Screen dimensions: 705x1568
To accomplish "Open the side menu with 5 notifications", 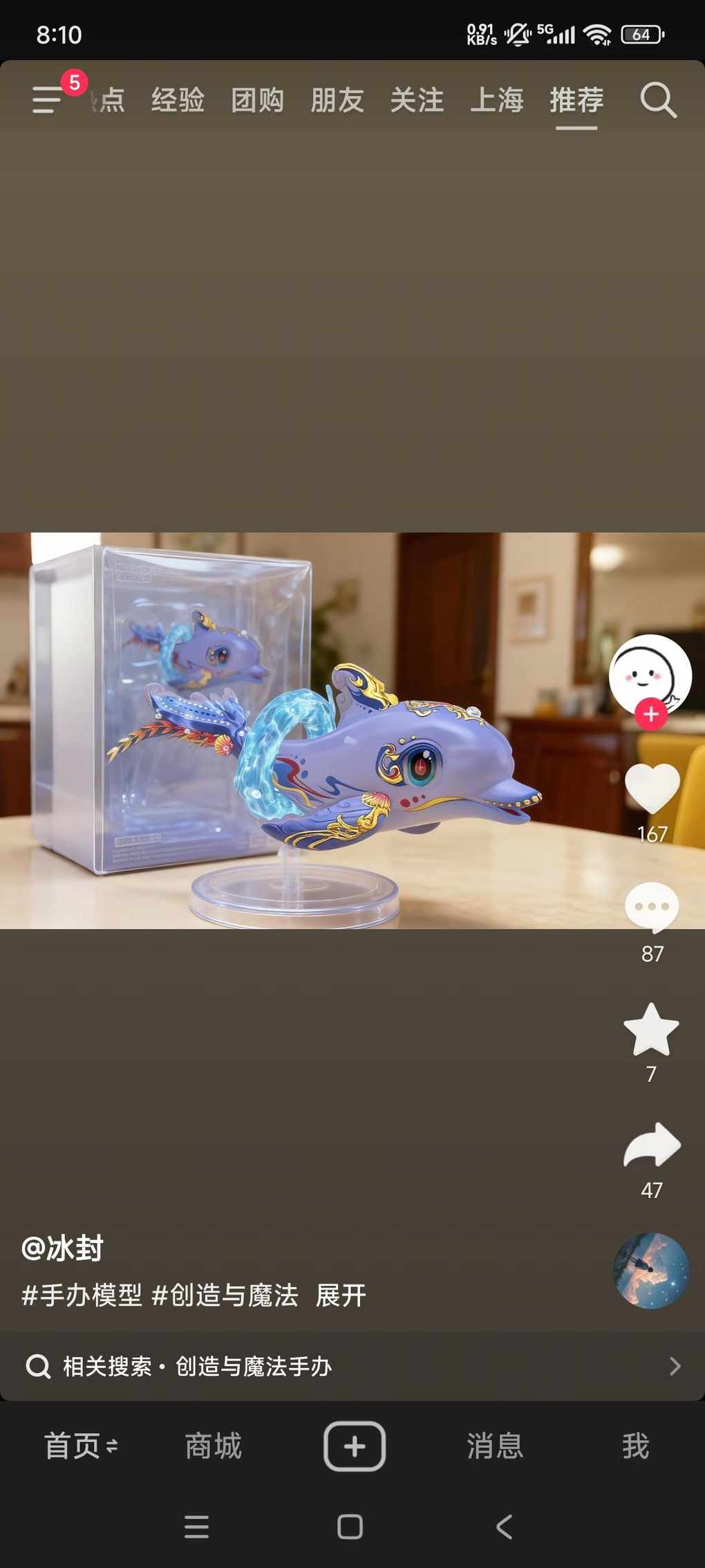I will pos(48,100).
